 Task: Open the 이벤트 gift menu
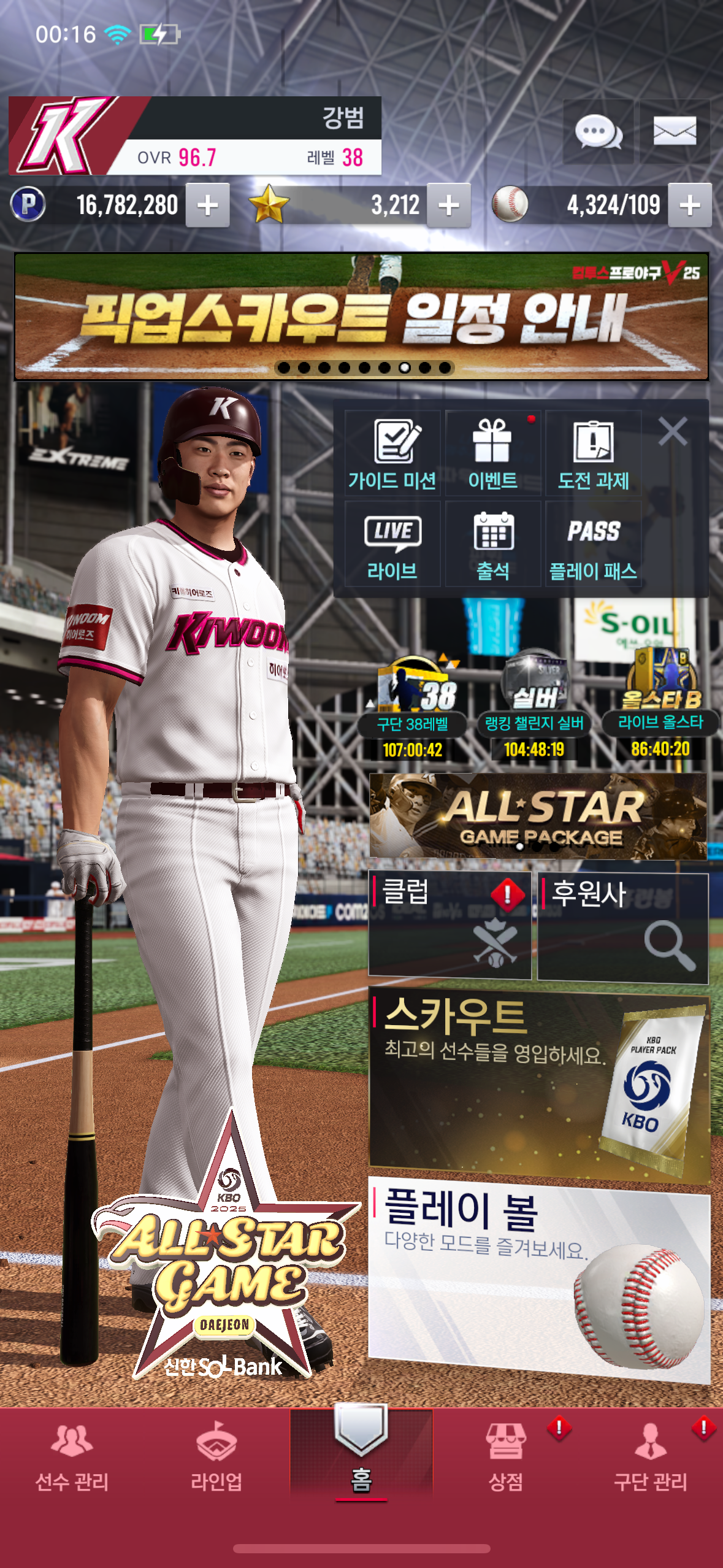(492, 453)
